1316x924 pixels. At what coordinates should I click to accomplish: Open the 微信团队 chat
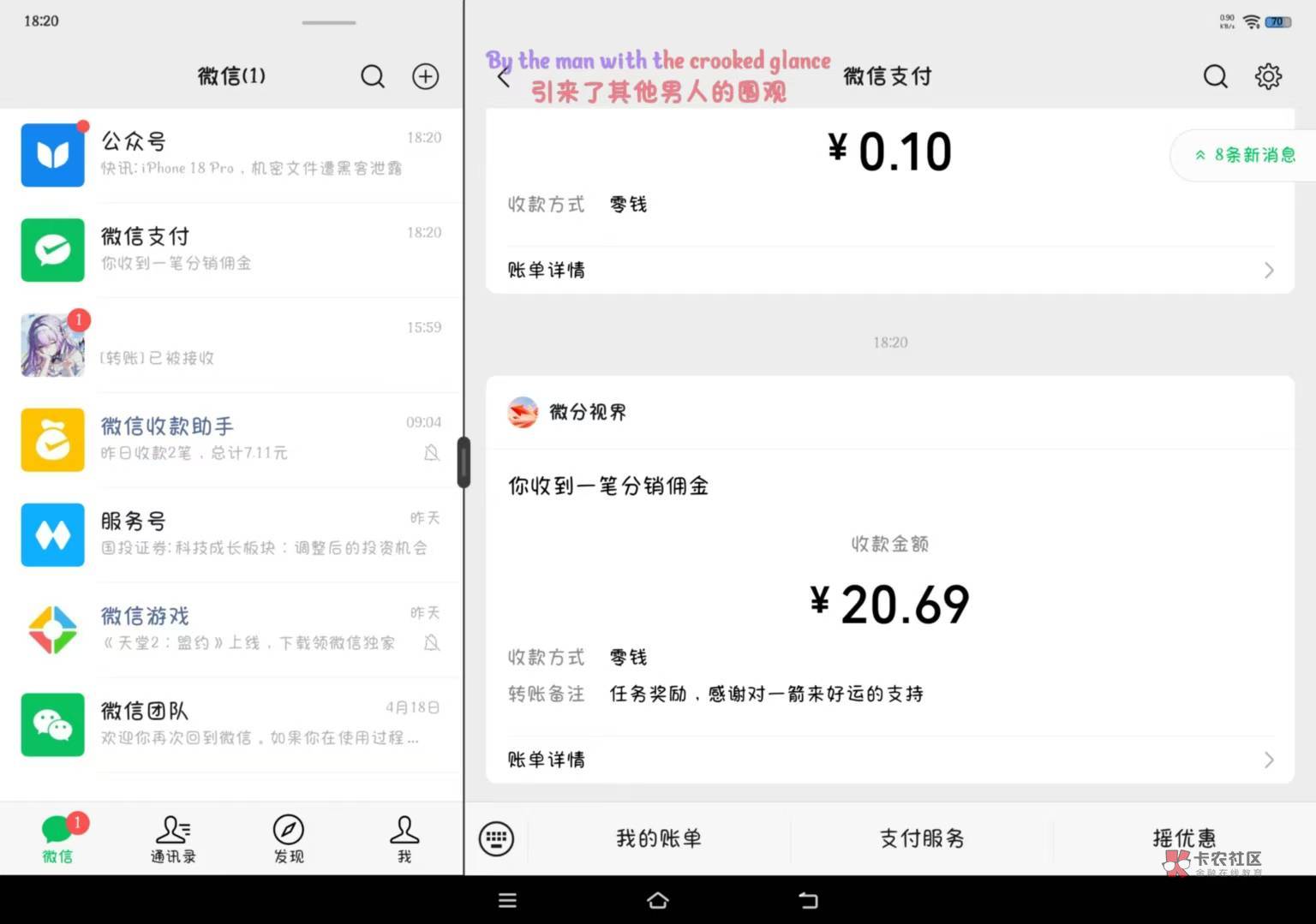[x=231, y=725]
